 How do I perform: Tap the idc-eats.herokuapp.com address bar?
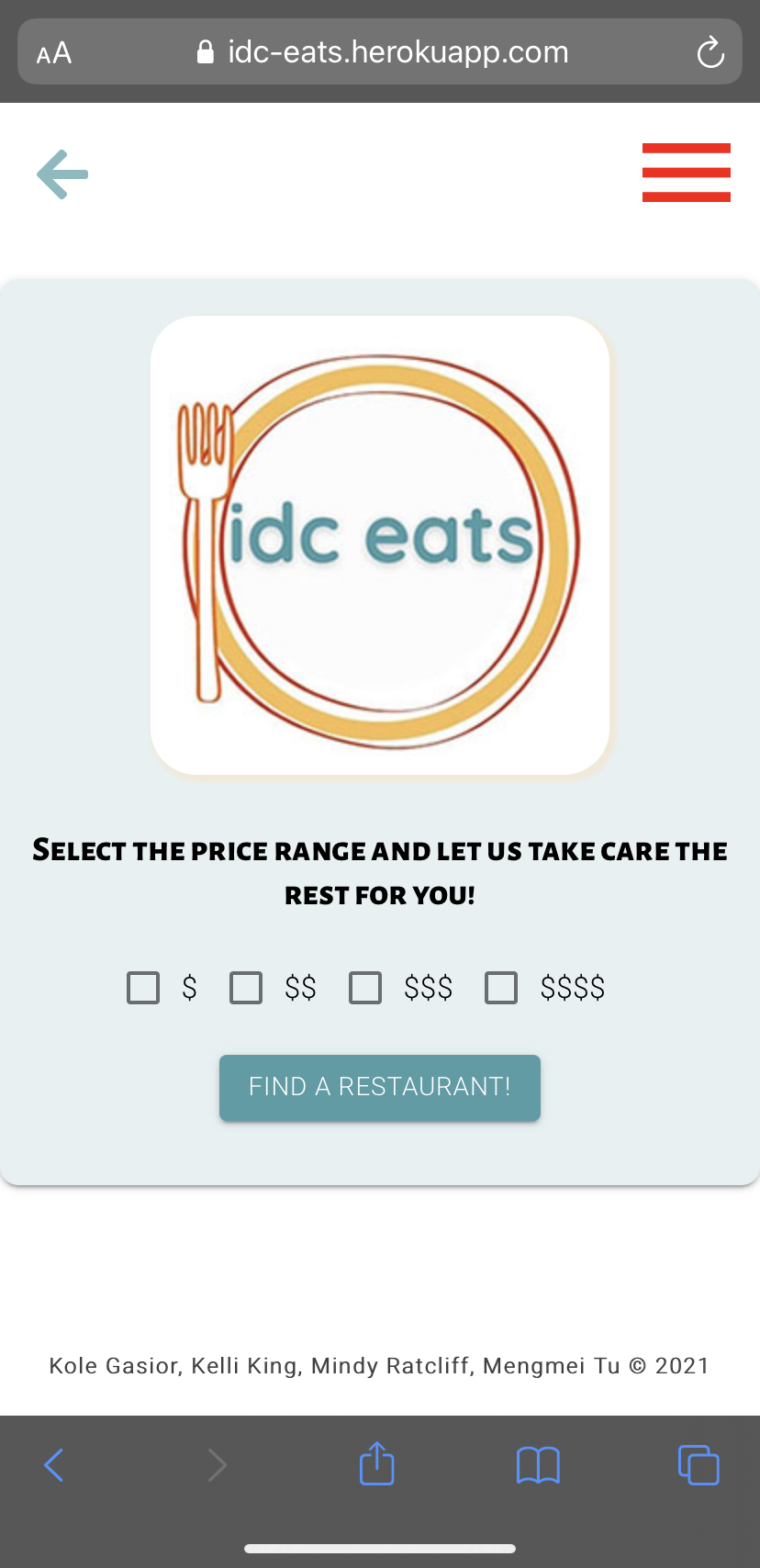(x=386, y=52)
